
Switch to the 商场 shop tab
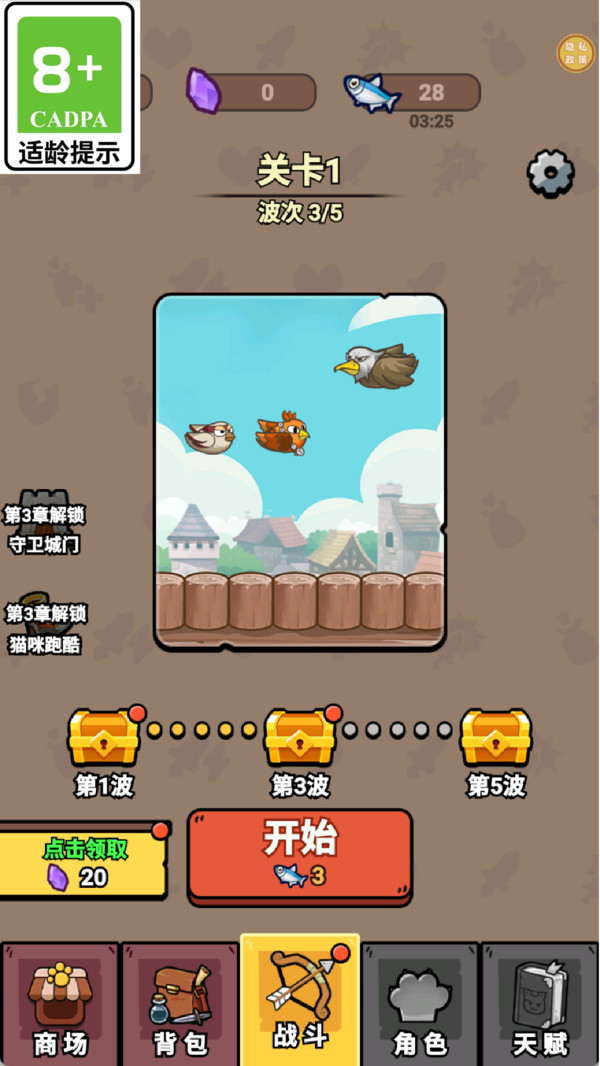[60, 1006]
